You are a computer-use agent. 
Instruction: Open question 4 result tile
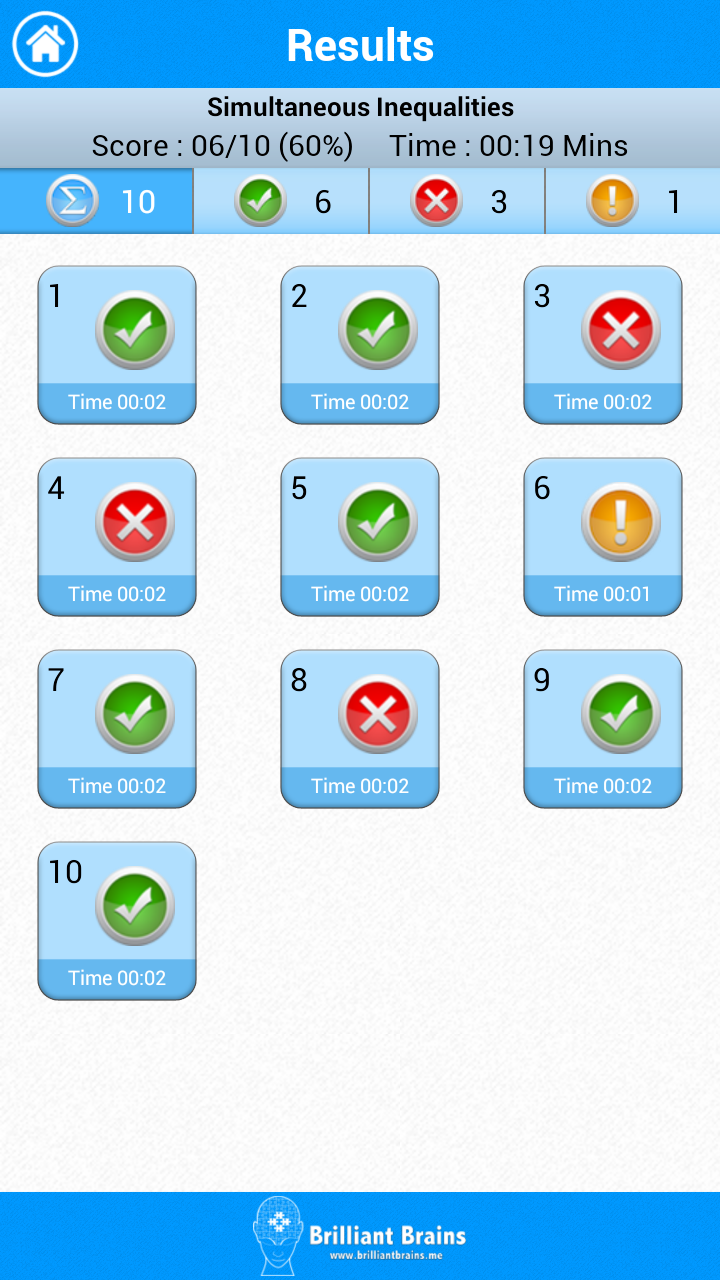(116, 537)
